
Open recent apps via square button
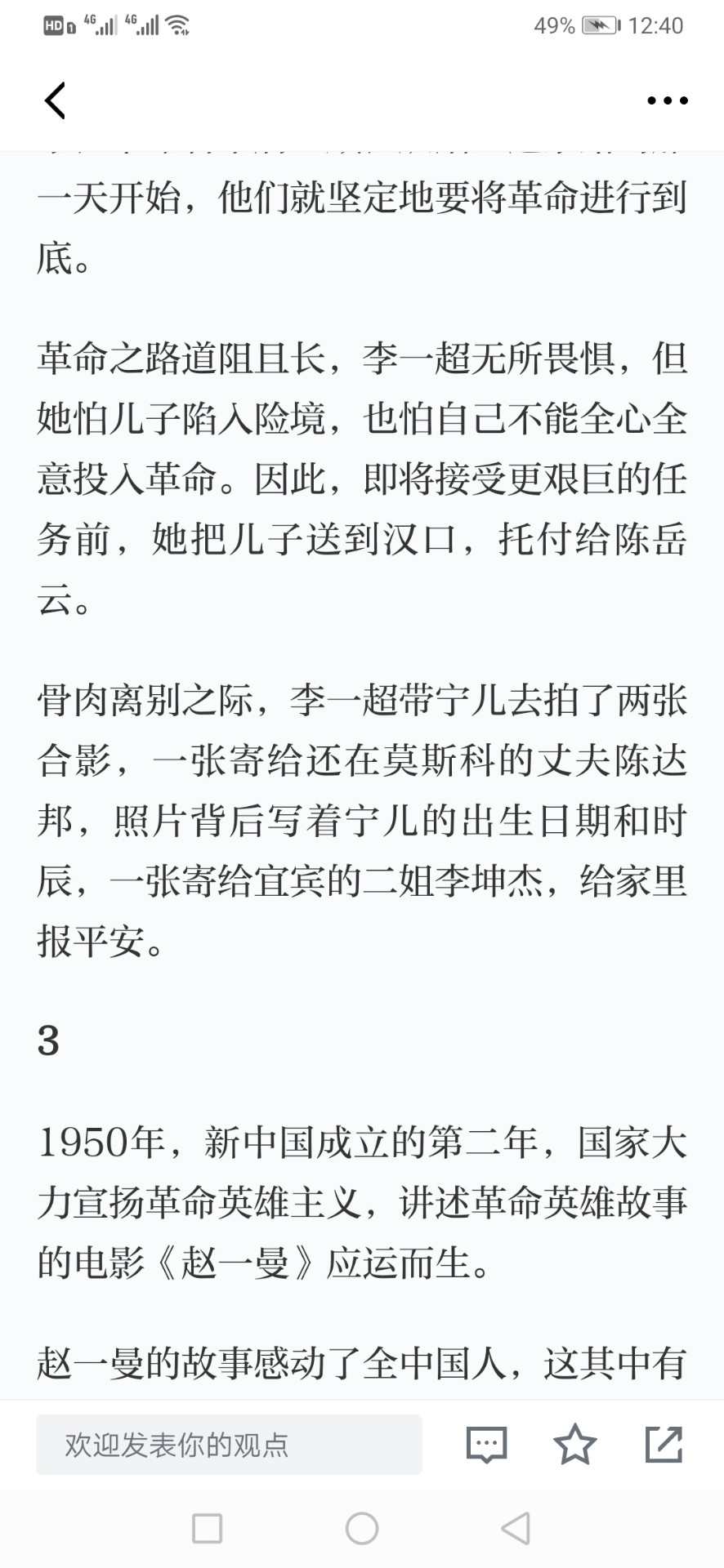tap(207, 1528)
